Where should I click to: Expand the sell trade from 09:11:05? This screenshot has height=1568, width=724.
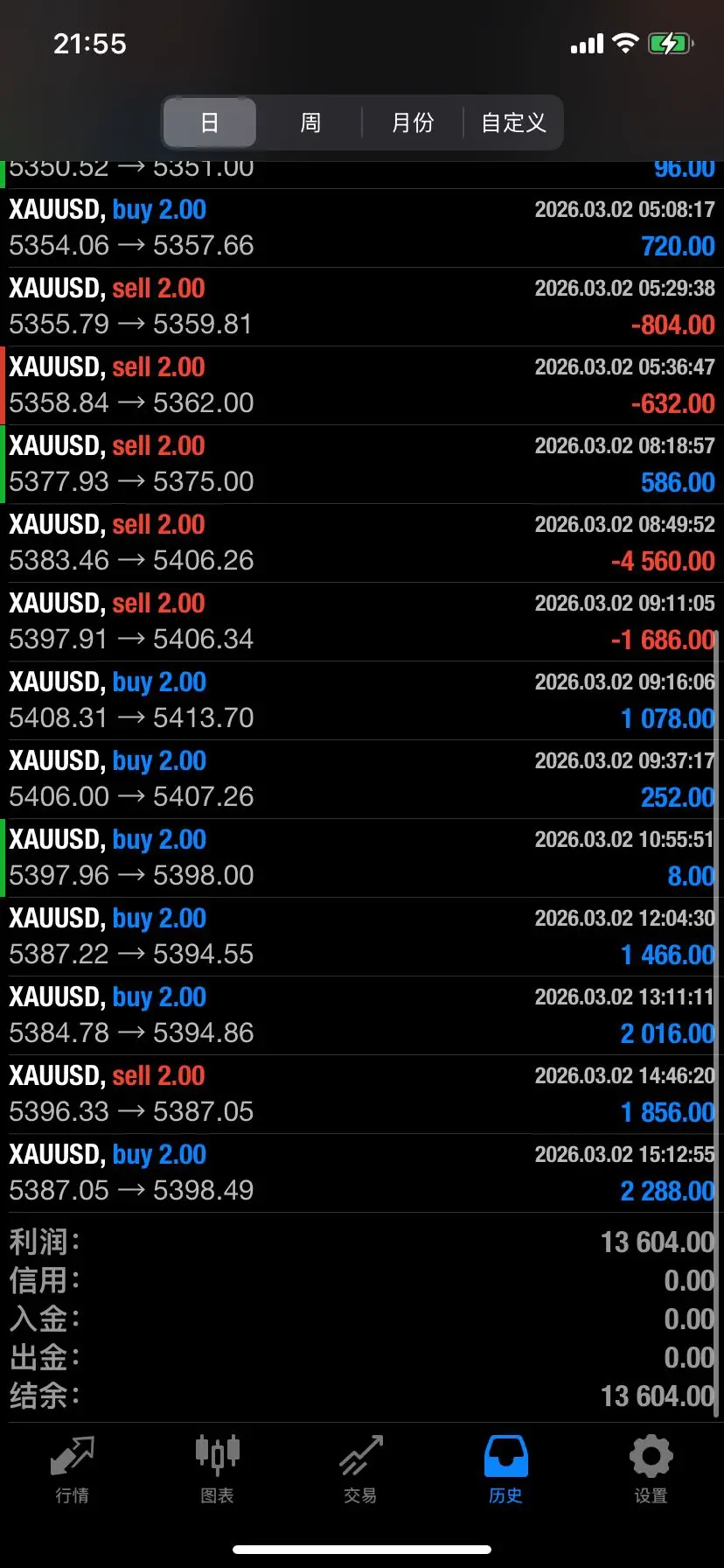(362, 621)
